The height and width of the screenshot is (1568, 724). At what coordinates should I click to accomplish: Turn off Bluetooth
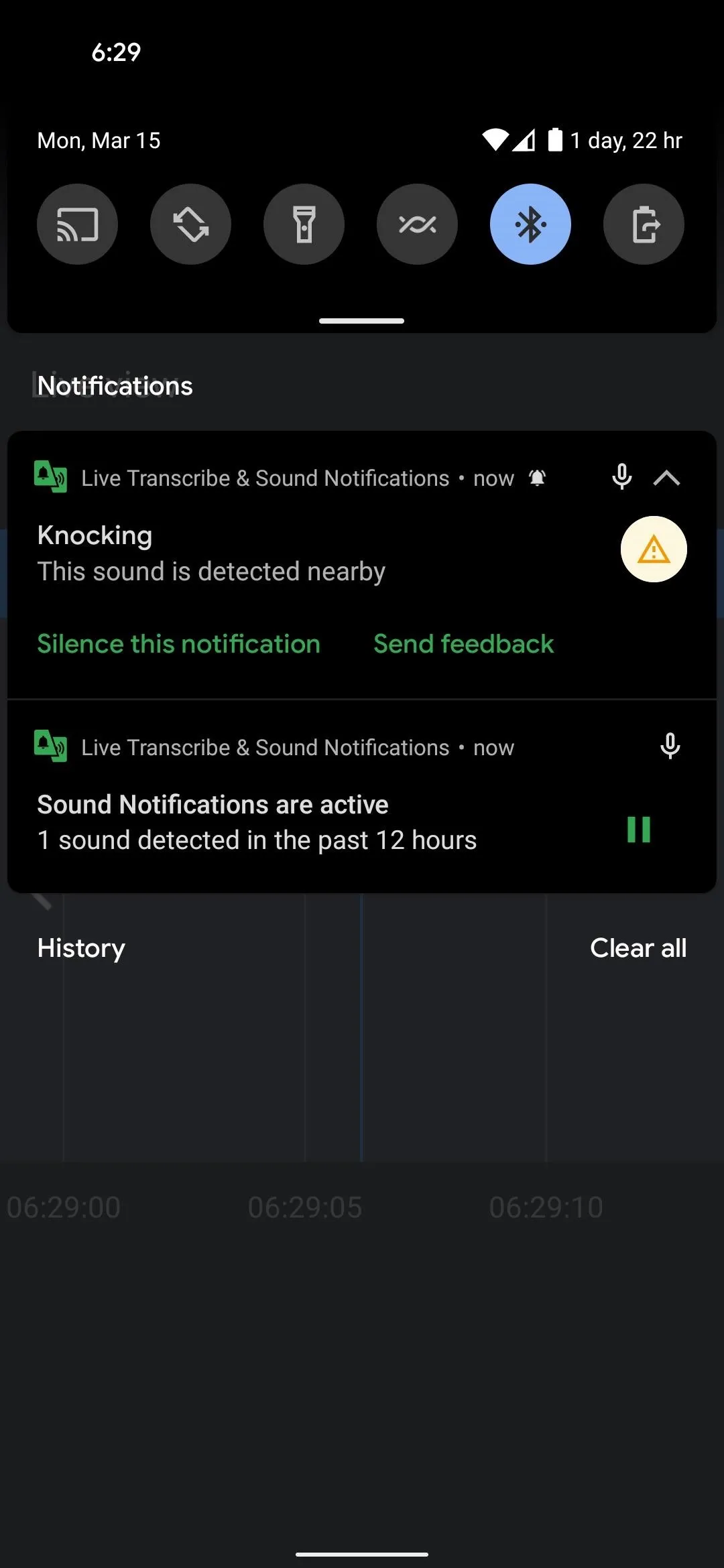coord(530,224)
